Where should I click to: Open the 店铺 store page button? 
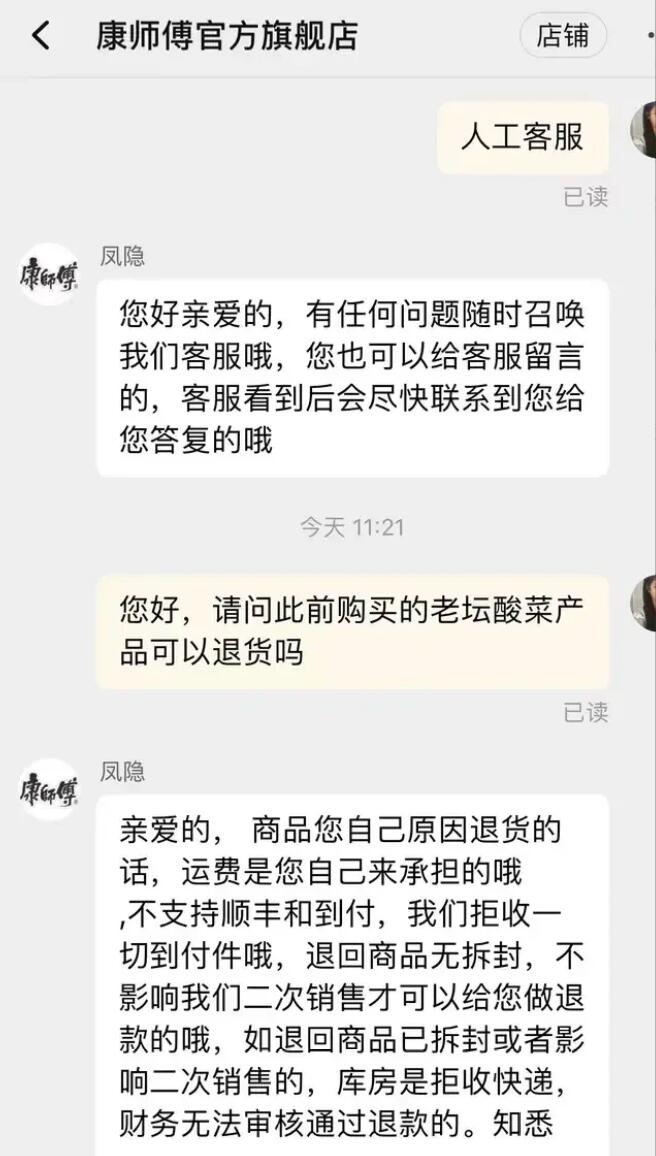click(x=563, y=36)
